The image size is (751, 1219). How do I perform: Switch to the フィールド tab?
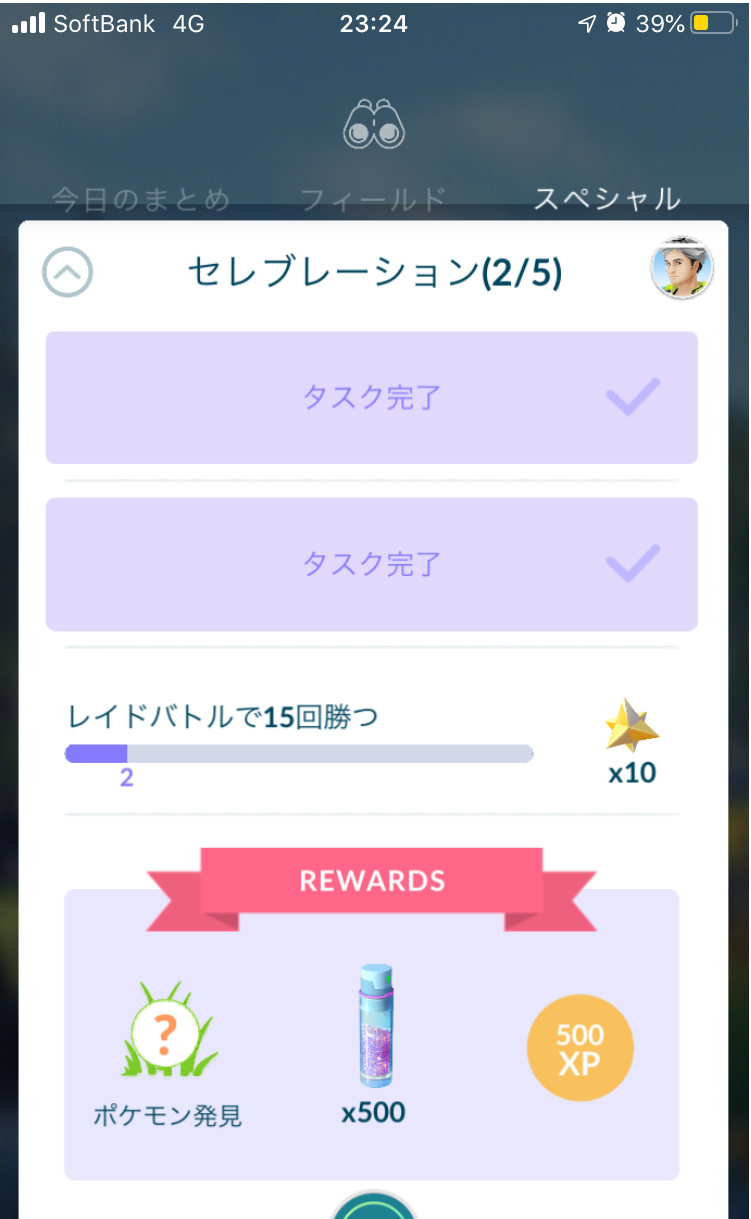[373, 199]
